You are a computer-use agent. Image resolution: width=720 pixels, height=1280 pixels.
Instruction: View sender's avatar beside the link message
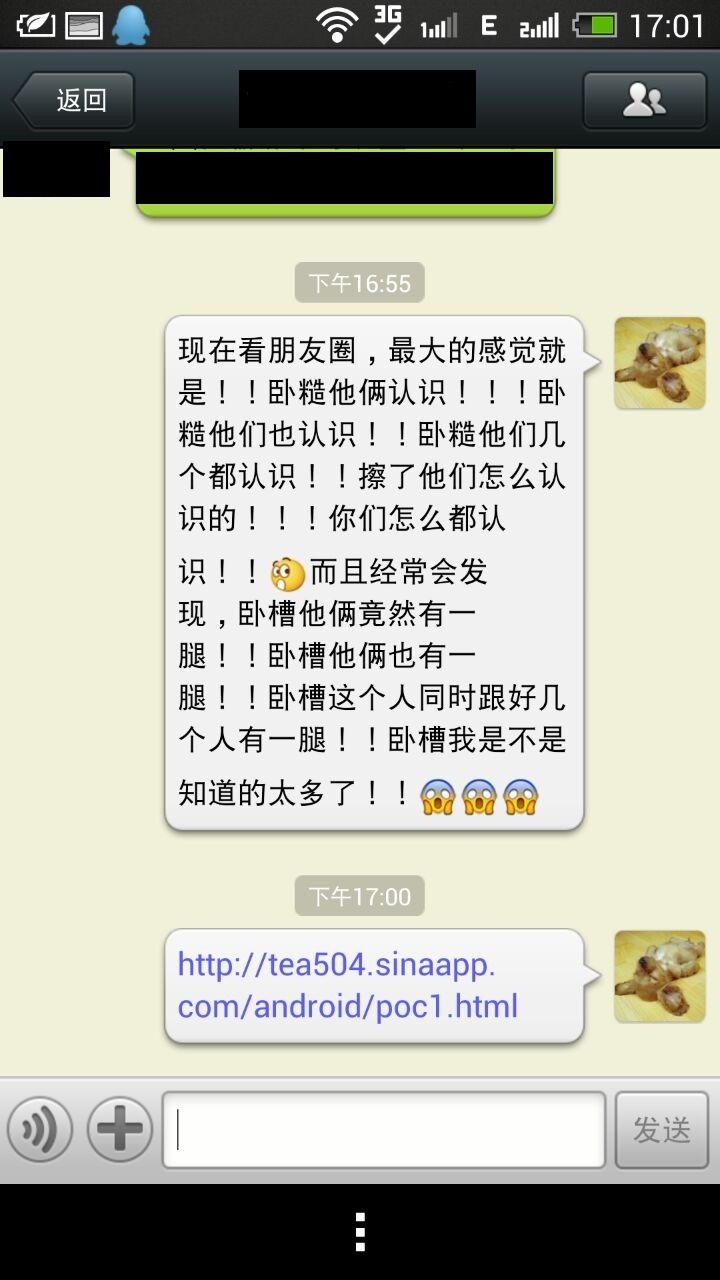660,976
